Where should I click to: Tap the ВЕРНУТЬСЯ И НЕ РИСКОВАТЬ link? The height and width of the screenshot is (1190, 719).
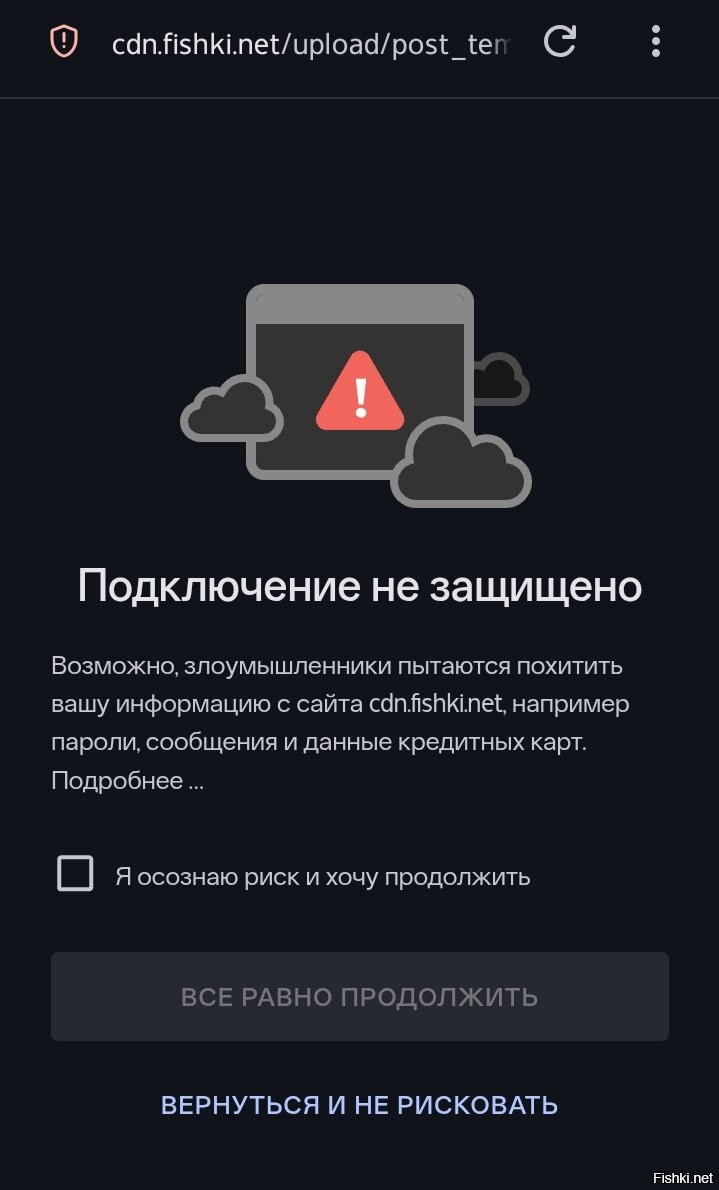point(359,1105)
